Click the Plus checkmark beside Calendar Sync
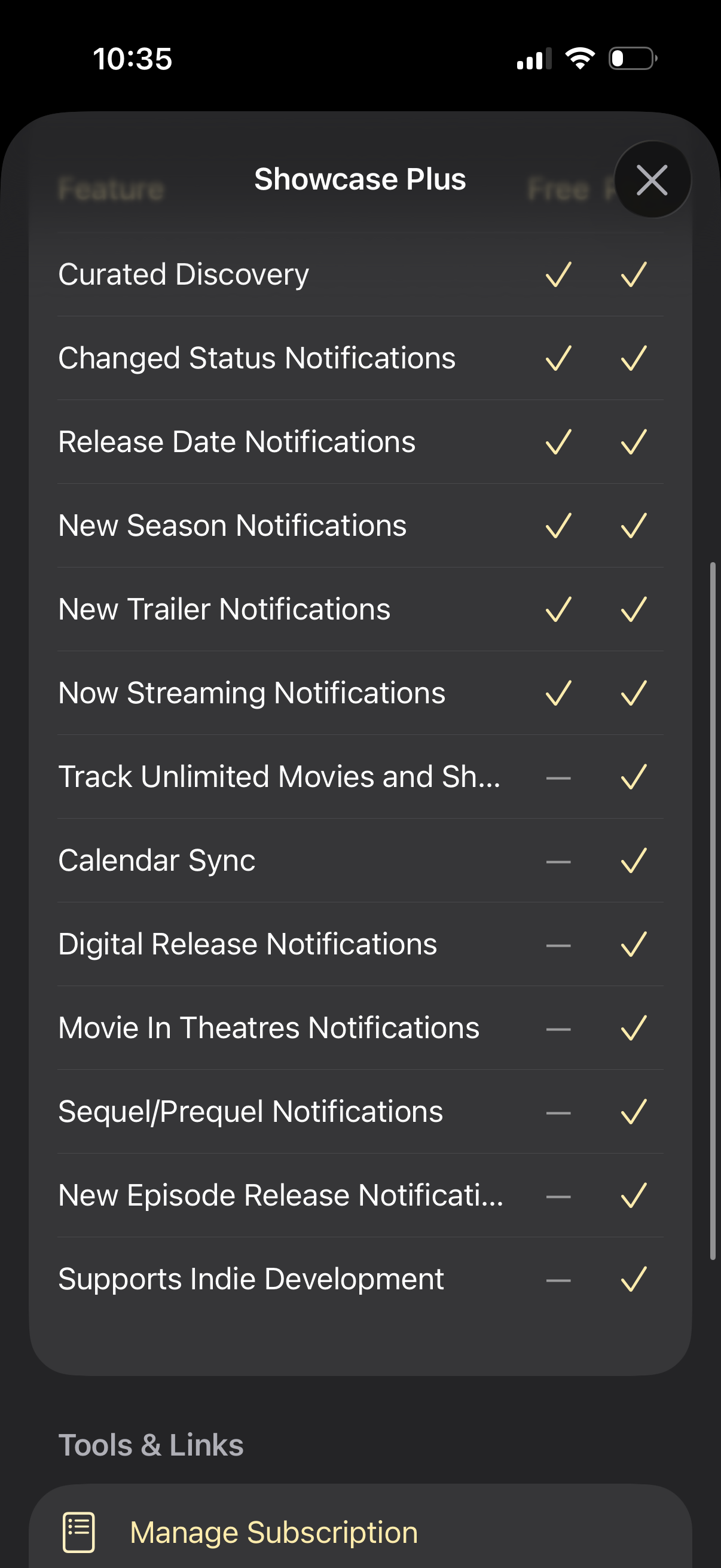721x1568 pixels. pos(633,860)
